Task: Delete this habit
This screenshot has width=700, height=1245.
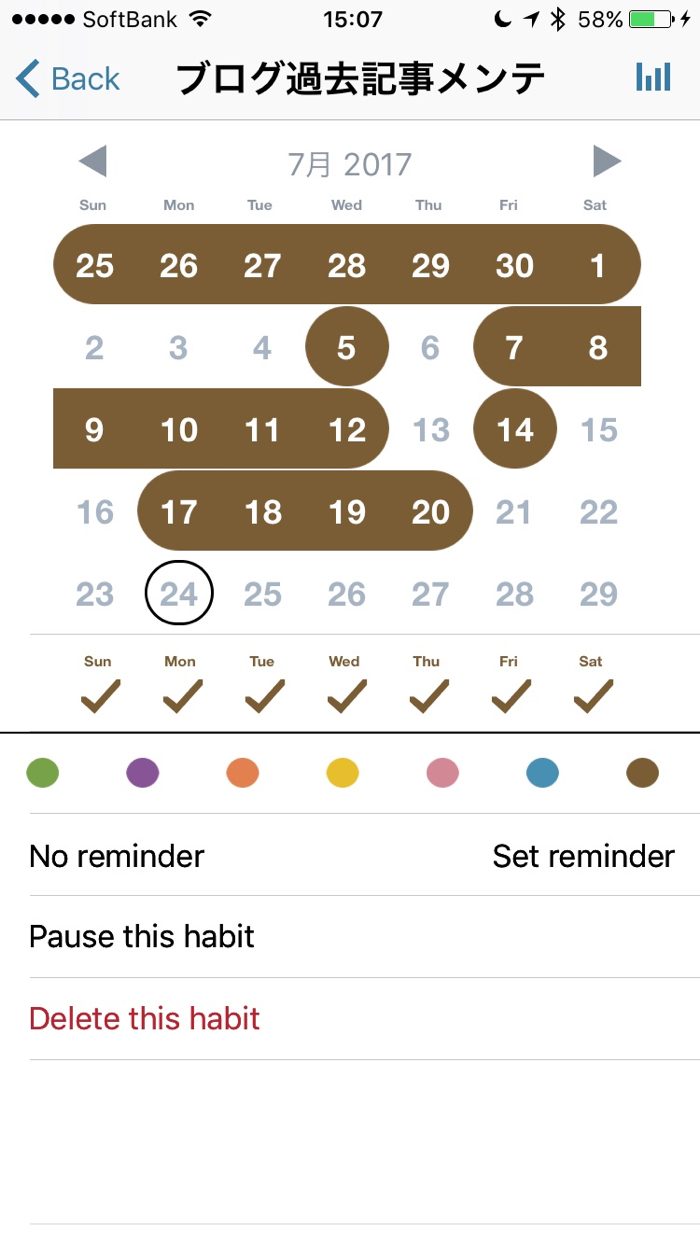Action: (x=145, y=1019)
